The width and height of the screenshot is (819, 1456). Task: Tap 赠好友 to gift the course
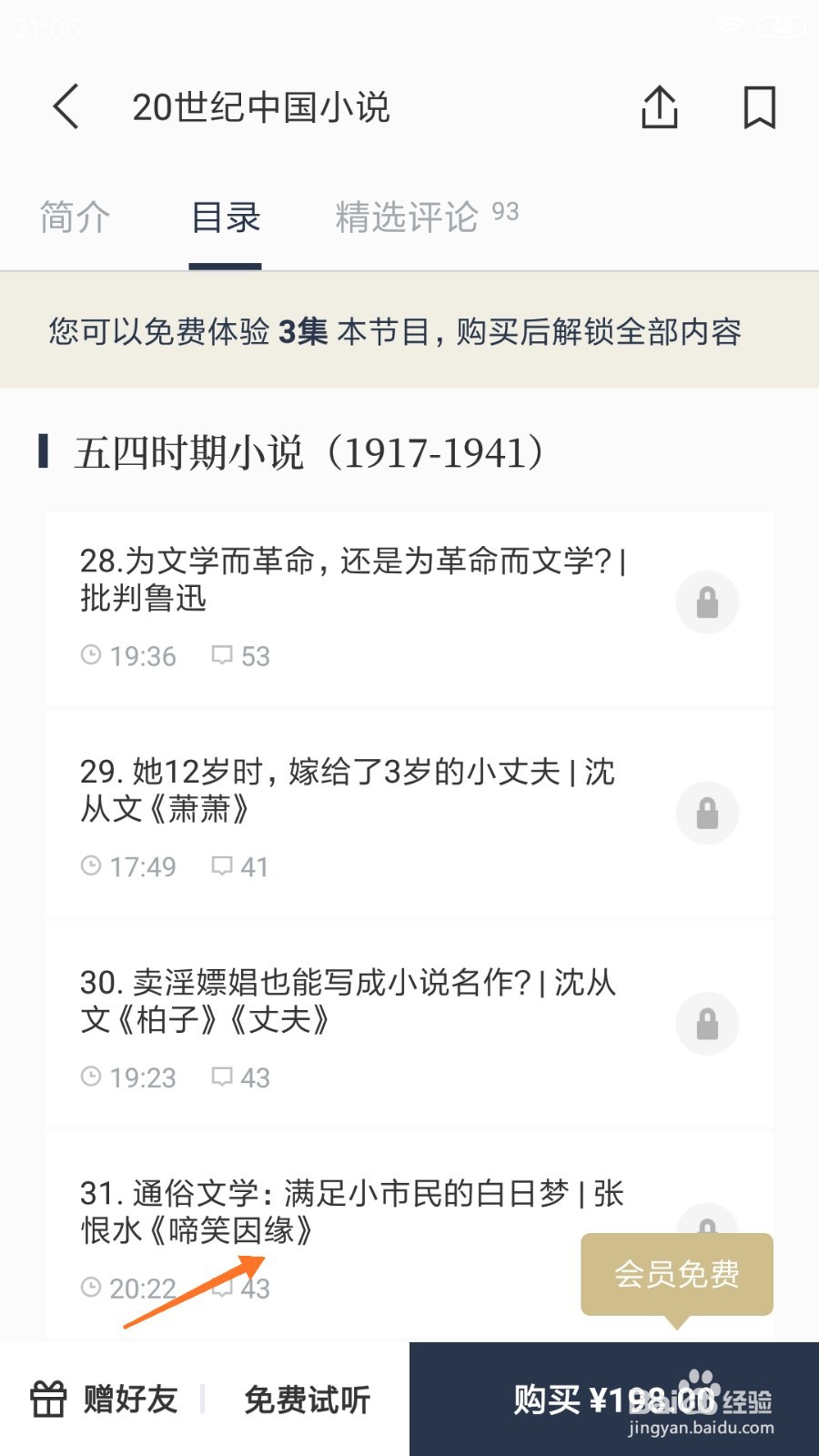(x=105, y=1400)
